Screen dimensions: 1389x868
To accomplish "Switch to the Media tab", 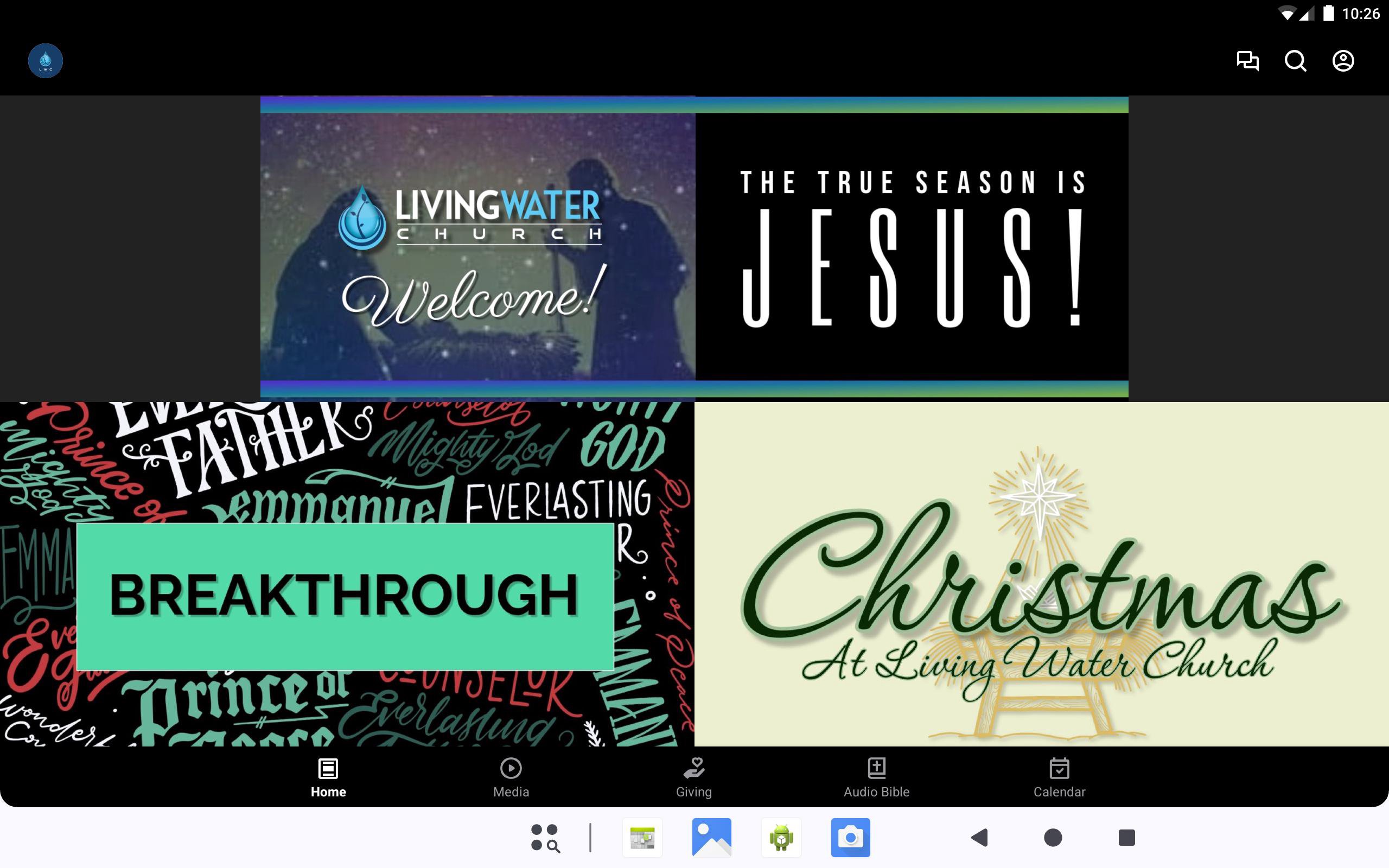I will (511, 777).
